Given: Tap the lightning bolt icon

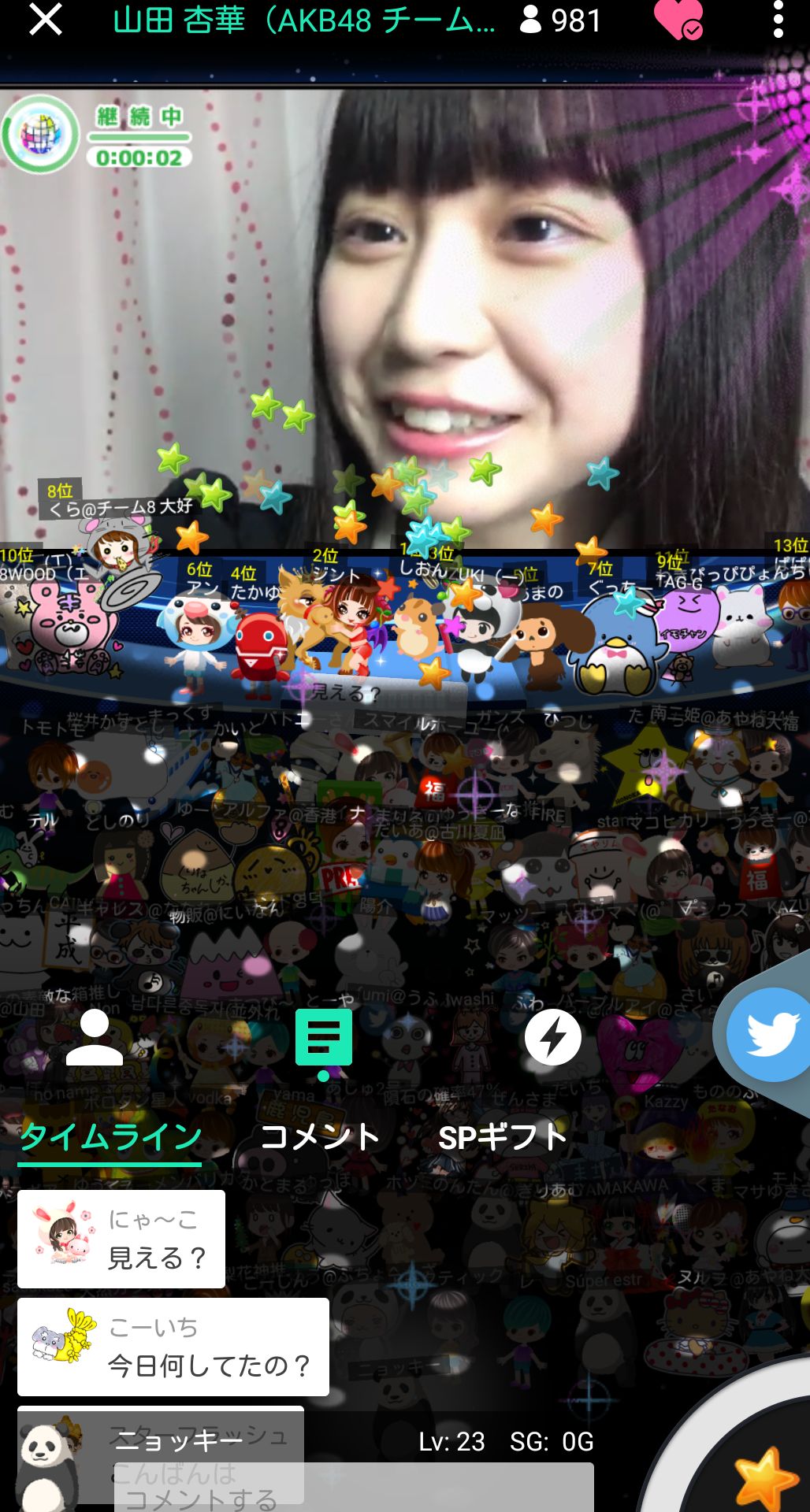Looking at the screenshot, I should pos(552,1037).
